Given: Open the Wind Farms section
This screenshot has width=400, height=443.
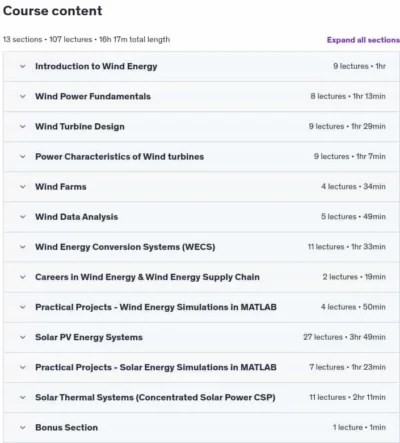Looking at the screenshot, I should click(x=202, y=187).
